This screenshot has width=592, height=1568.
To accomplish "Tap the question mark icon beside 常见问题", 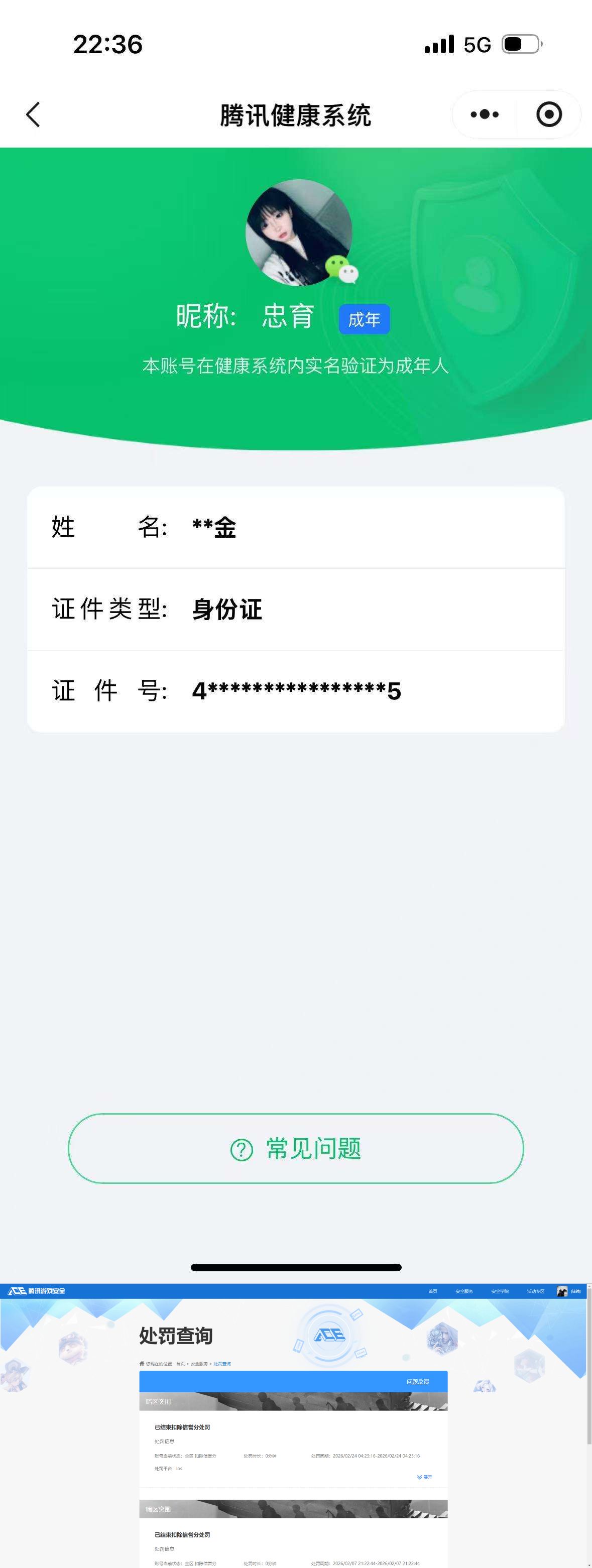I will click(x=243, y=1149).
